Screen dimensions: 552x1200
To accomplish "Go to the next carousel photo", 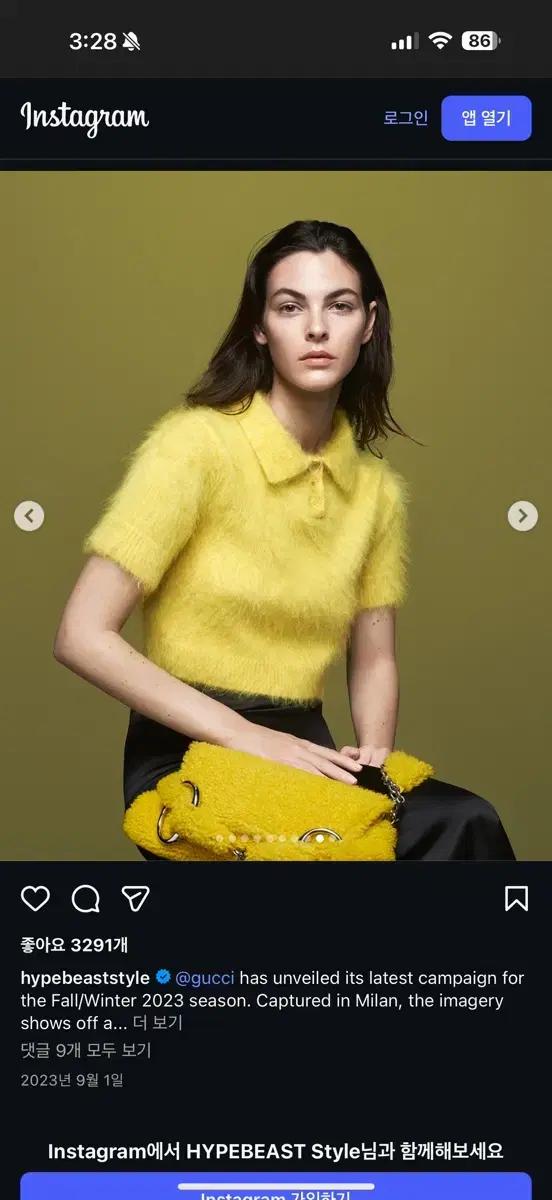I will [x=523, y=516].
